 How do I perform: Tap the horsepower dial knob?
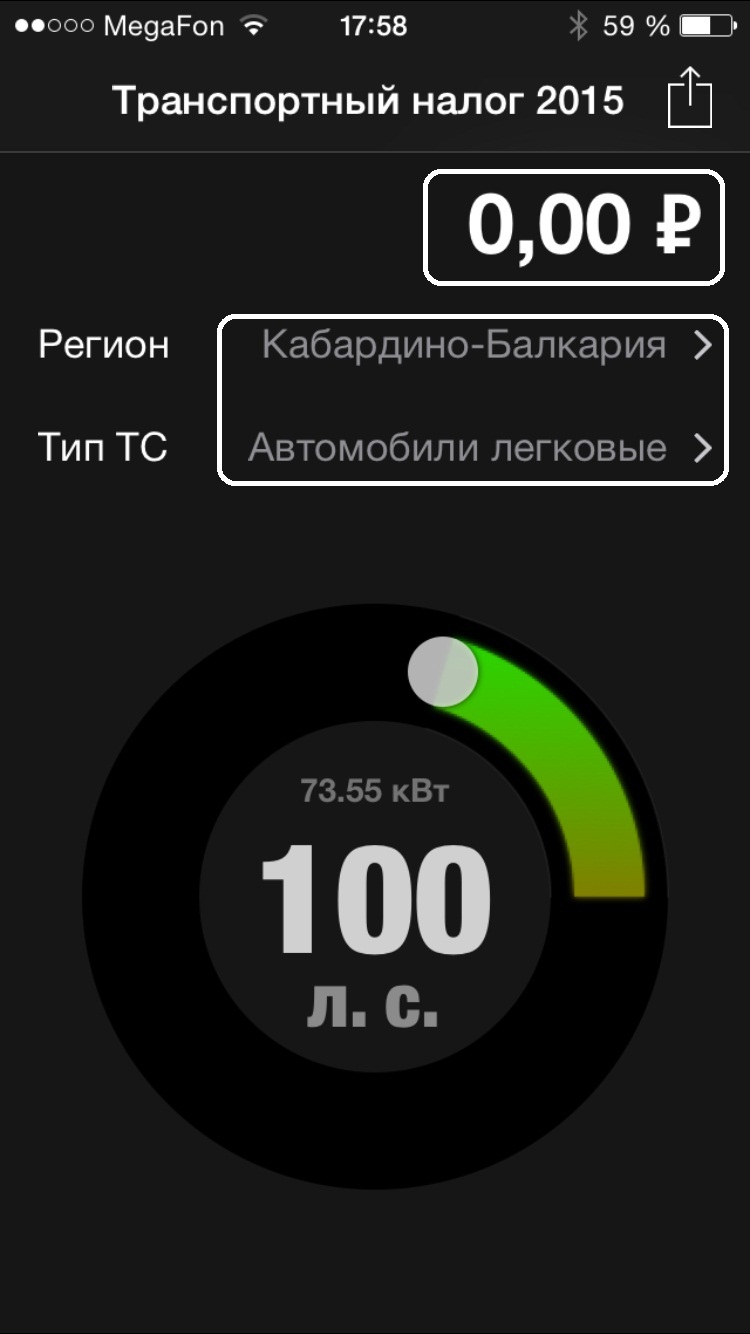click(443, 672)
